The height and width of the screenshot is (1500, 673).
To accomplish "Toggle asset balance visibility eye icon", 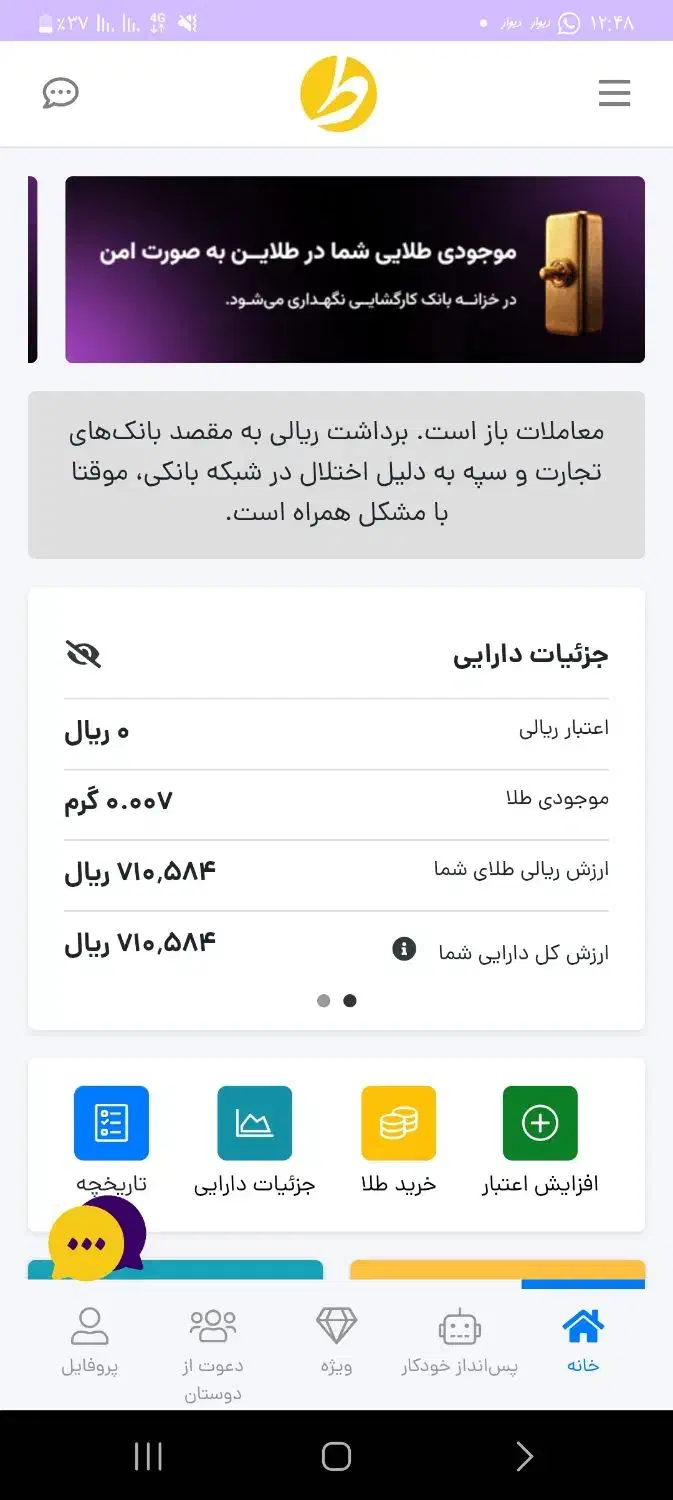I will (x=83, y=655).
